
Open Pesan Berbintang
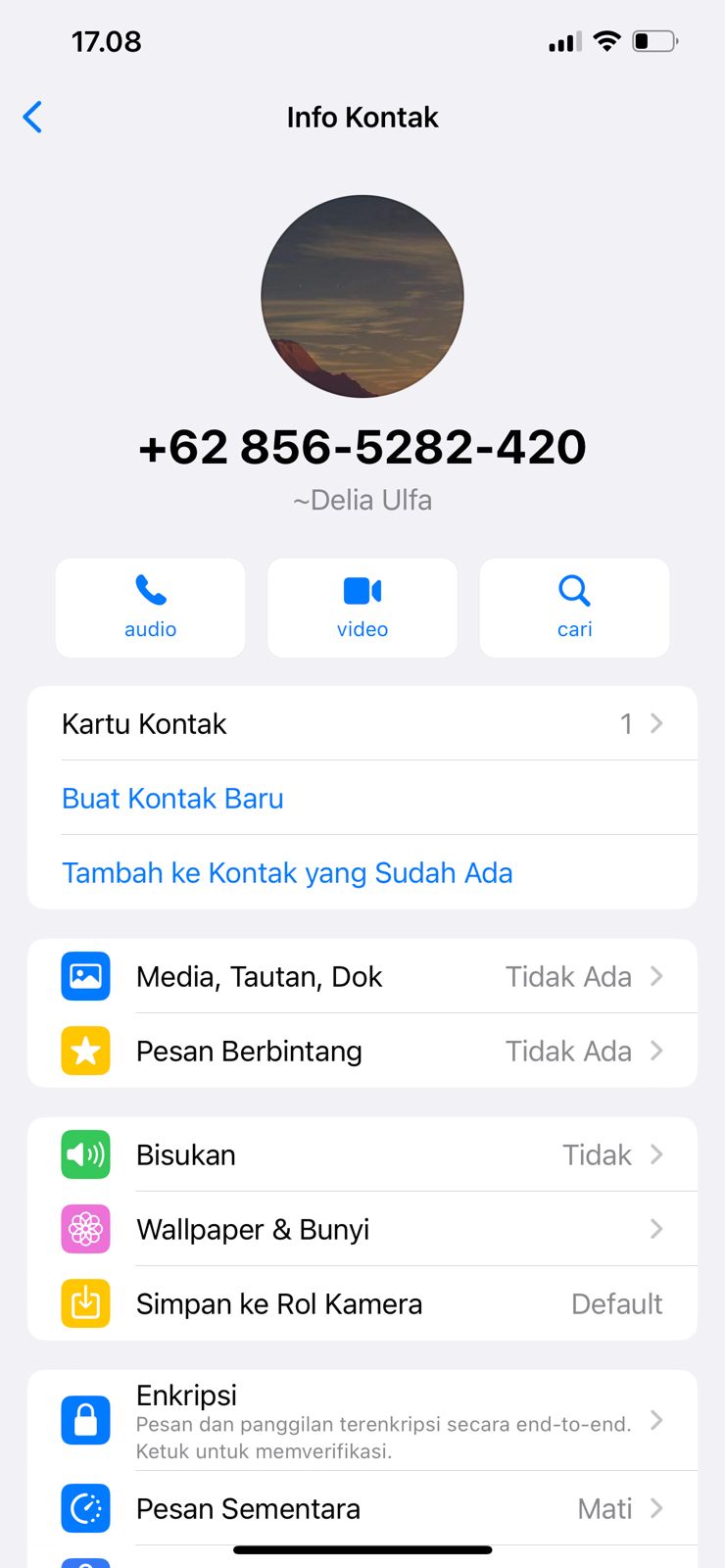pos(362,1052)
